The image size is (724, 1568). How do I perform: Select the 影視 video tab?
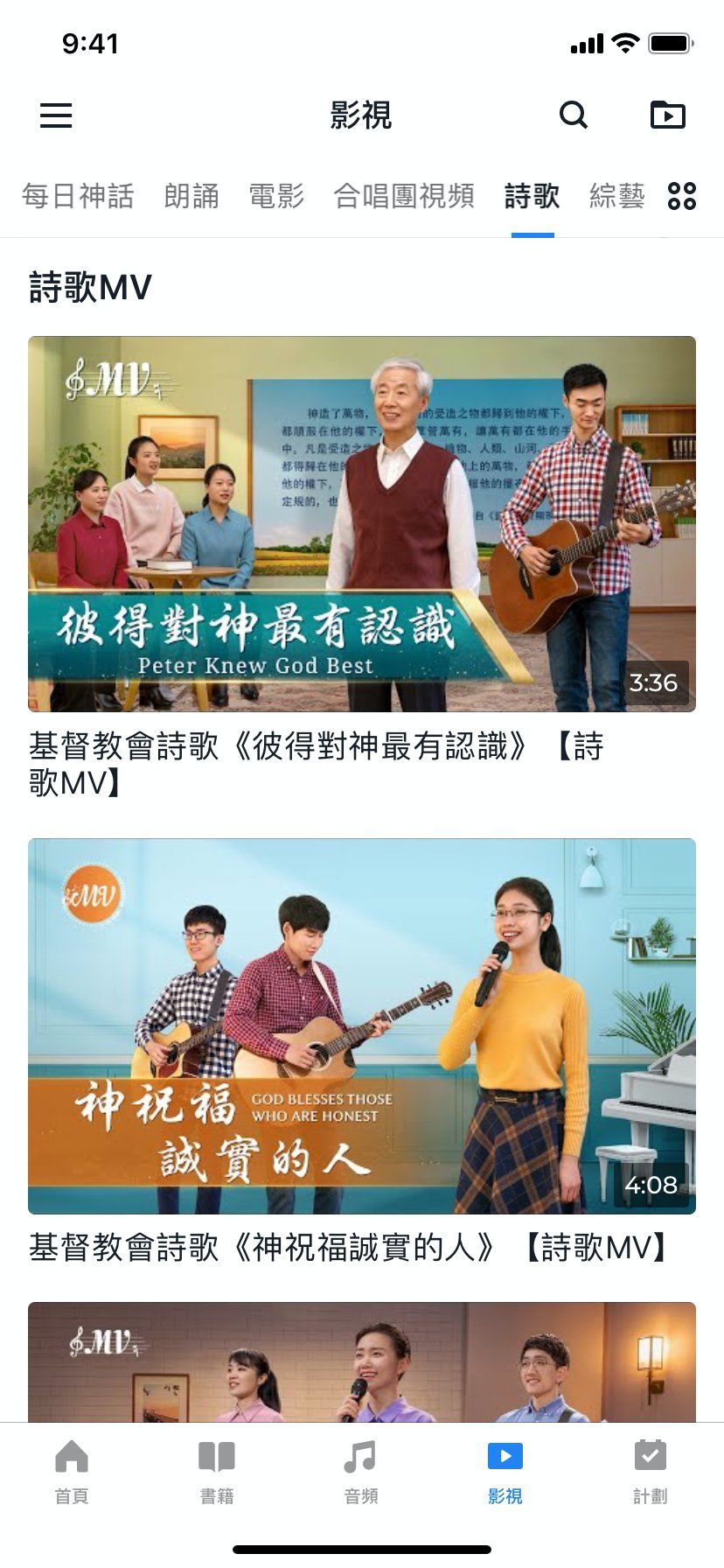tap(505, 1472)
